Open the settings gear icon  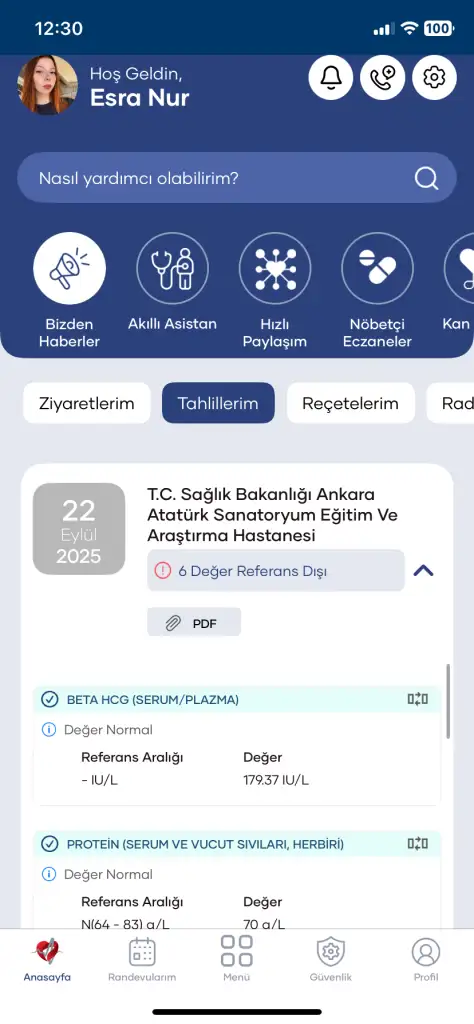(434, 78)
